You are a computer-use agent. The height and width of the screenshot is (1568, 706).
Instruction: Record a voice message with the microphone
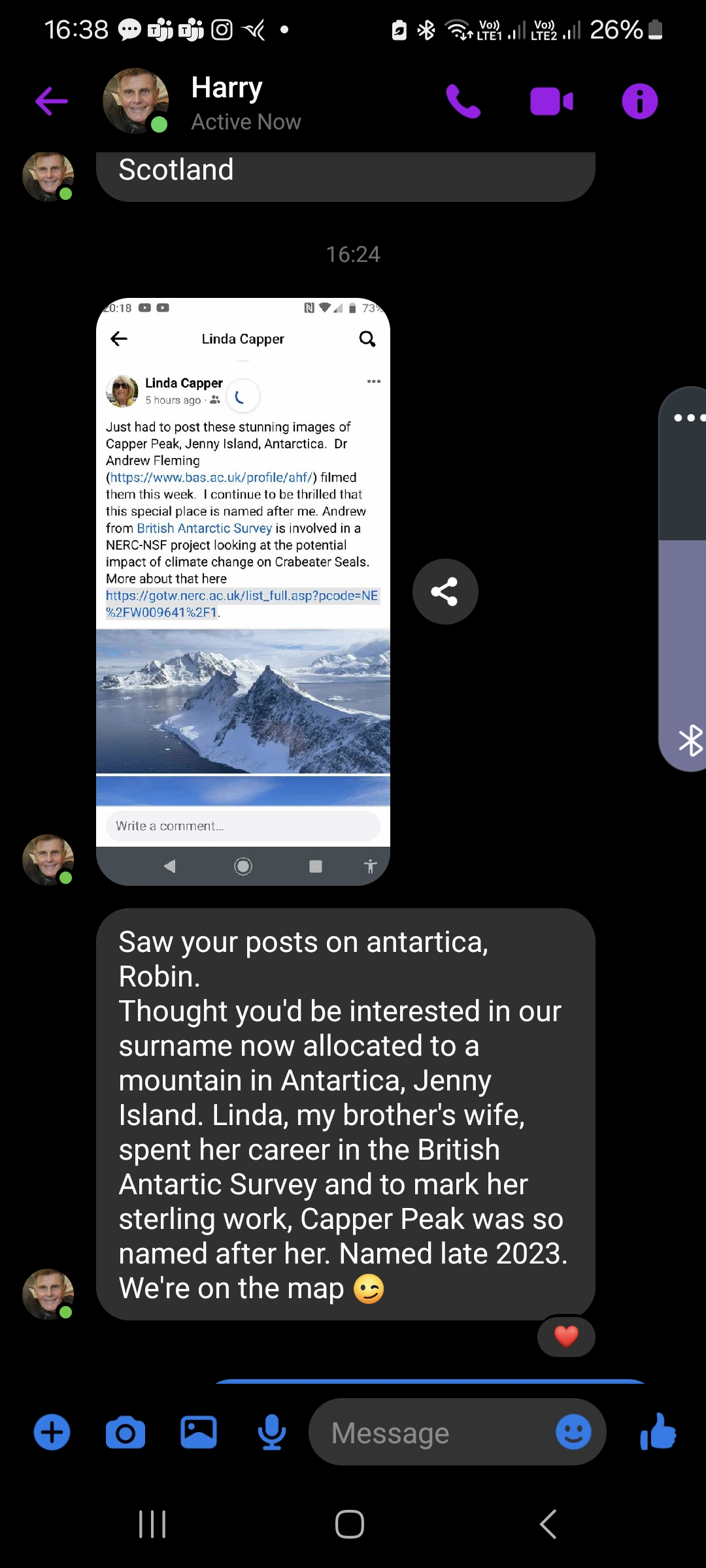(271, 1433)
